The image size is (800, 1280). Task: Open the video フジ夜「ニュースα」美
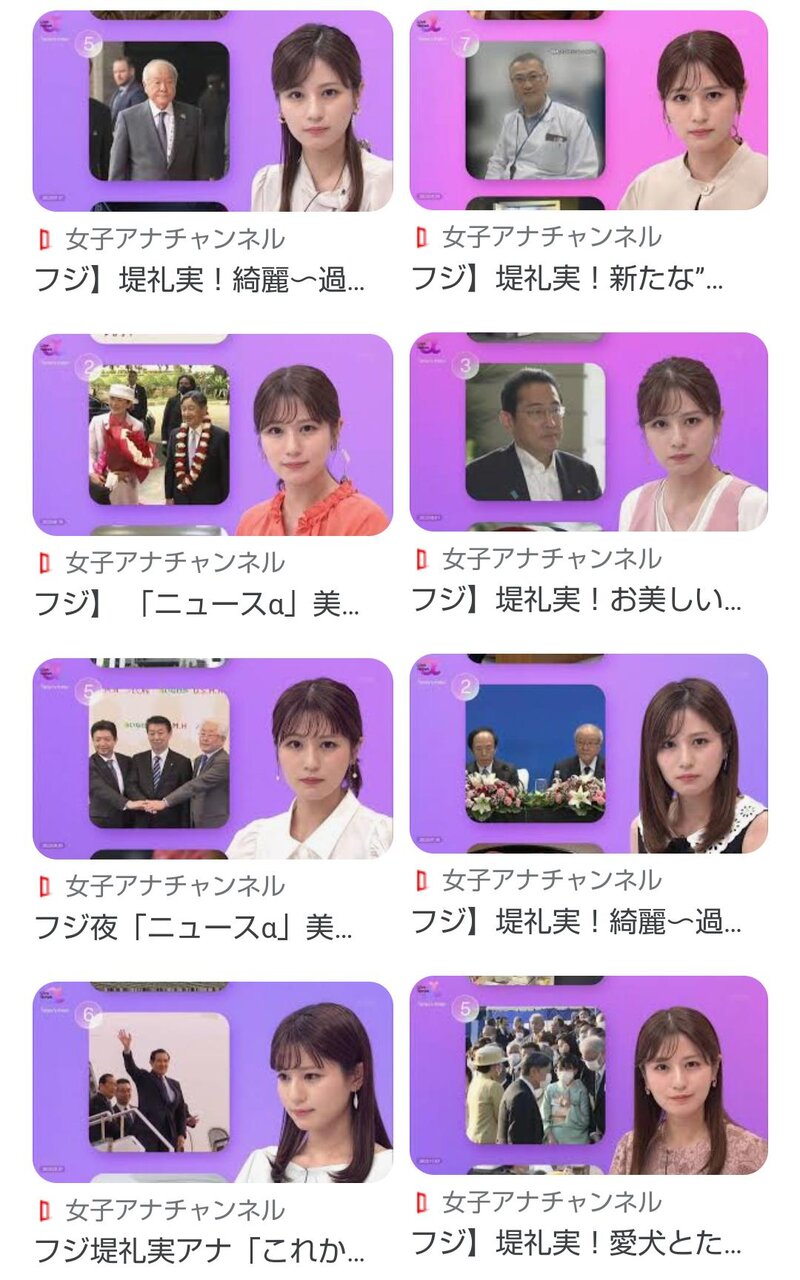[212, 758]
